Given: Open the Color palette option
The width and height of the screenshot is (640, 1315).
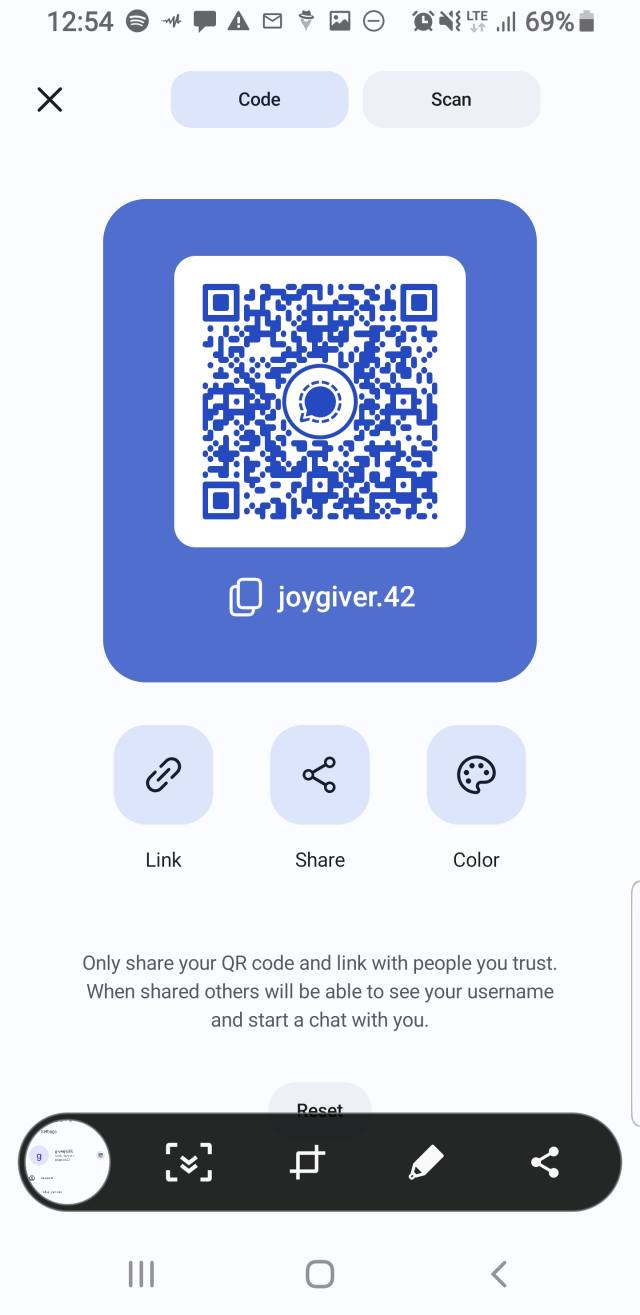Looking at the screenshot, I should tap(476, 775).
